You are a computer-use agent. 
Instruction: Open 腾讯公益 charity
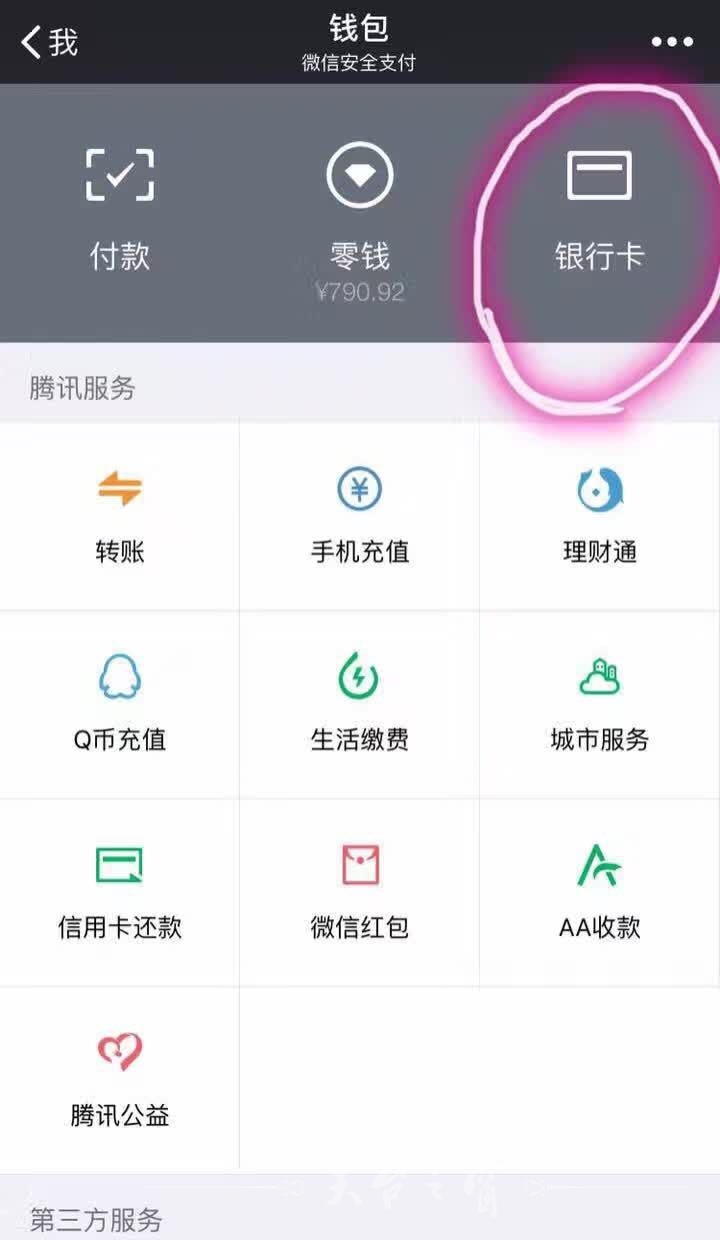pyautogui.click(x=120, y=1080)
